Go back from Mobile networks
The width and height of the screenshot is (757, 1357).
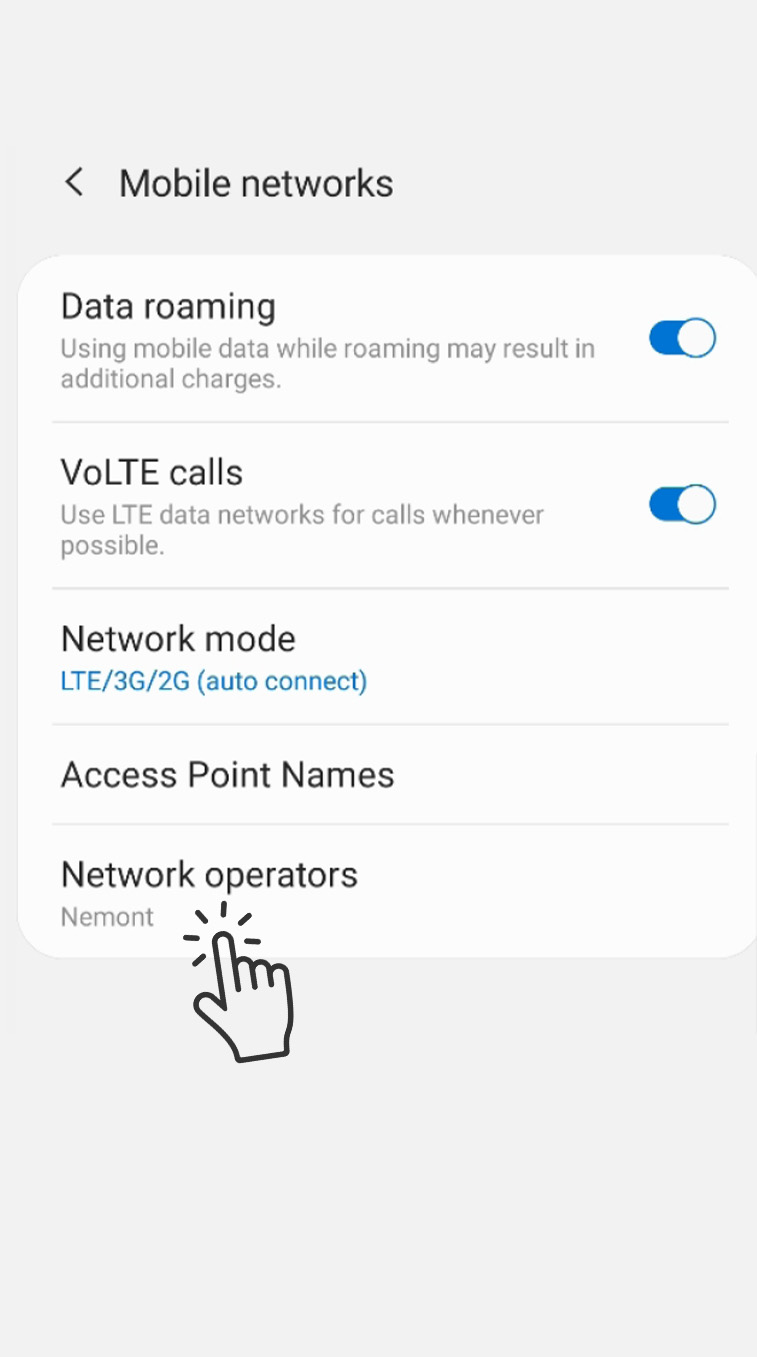tap(74, 183)
